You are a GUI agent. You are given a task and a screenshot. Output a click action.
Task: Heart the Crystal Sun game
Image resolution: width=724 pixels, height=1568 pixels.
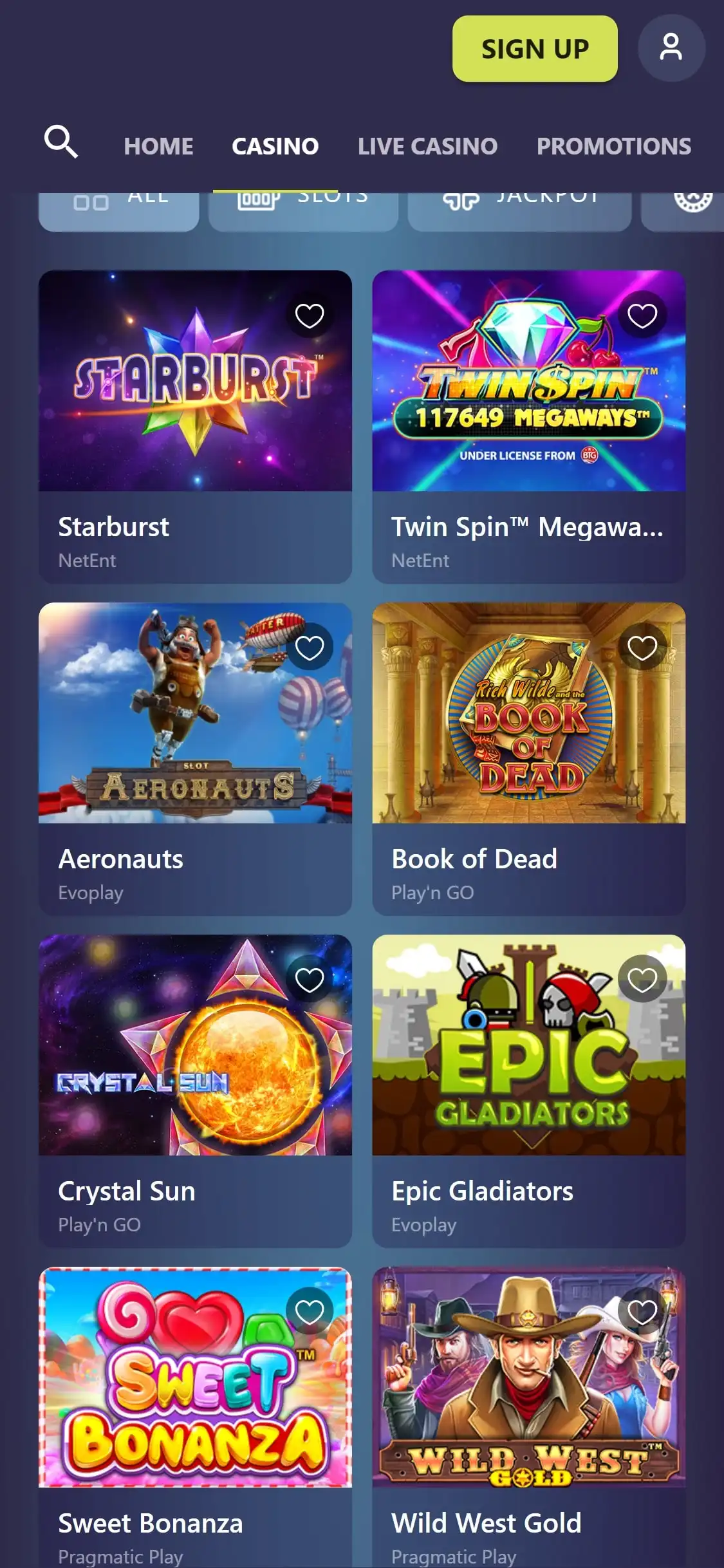click(x=309, y=980)
